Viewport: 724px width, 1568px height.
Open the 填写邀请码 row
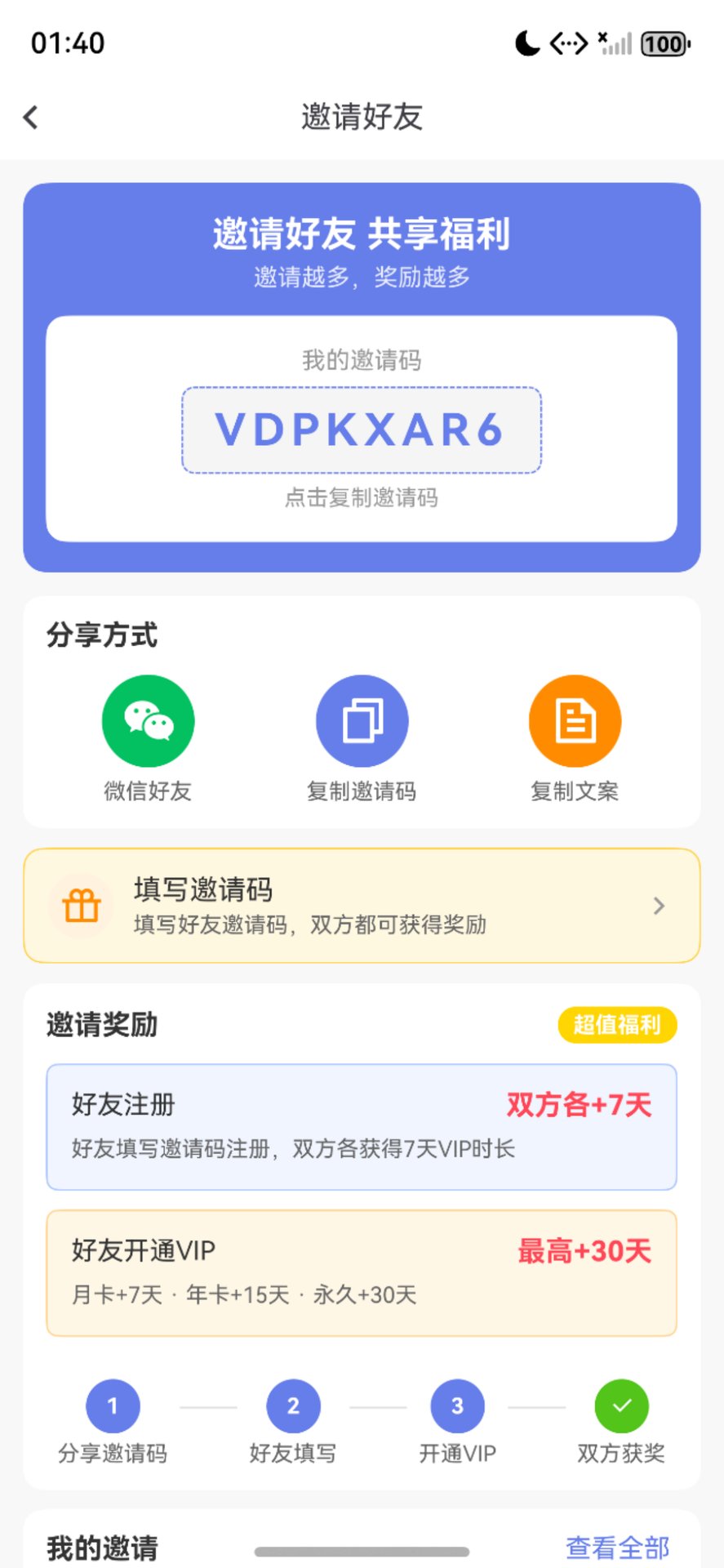tap(362, 906)
